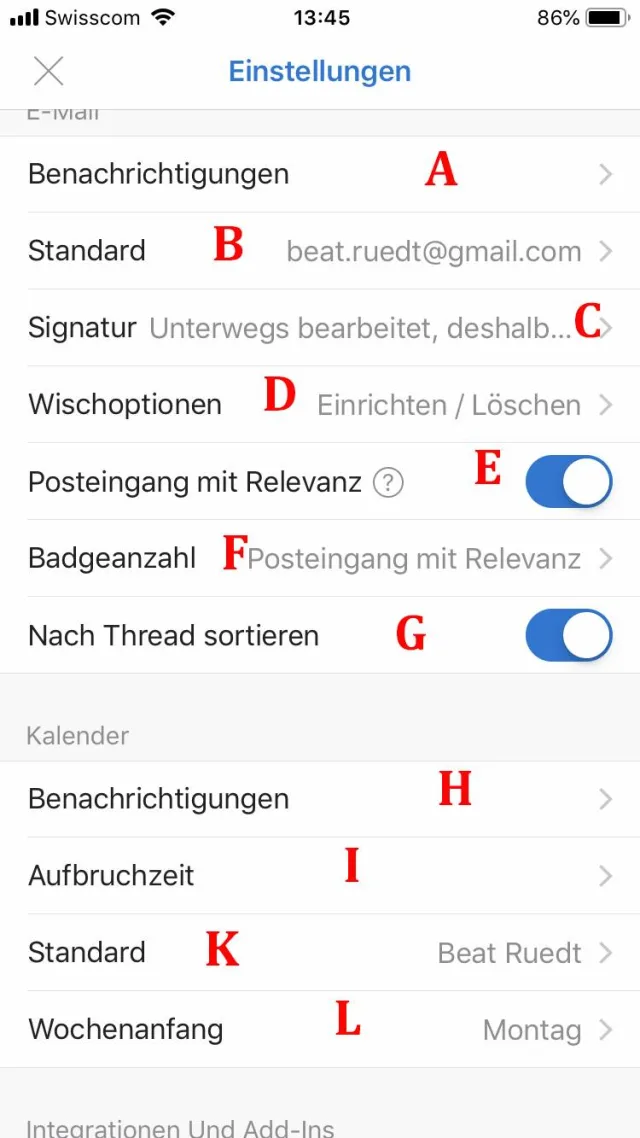Open Wischoptionen settings
This screenshot has width=640, height=1138.
320,405
